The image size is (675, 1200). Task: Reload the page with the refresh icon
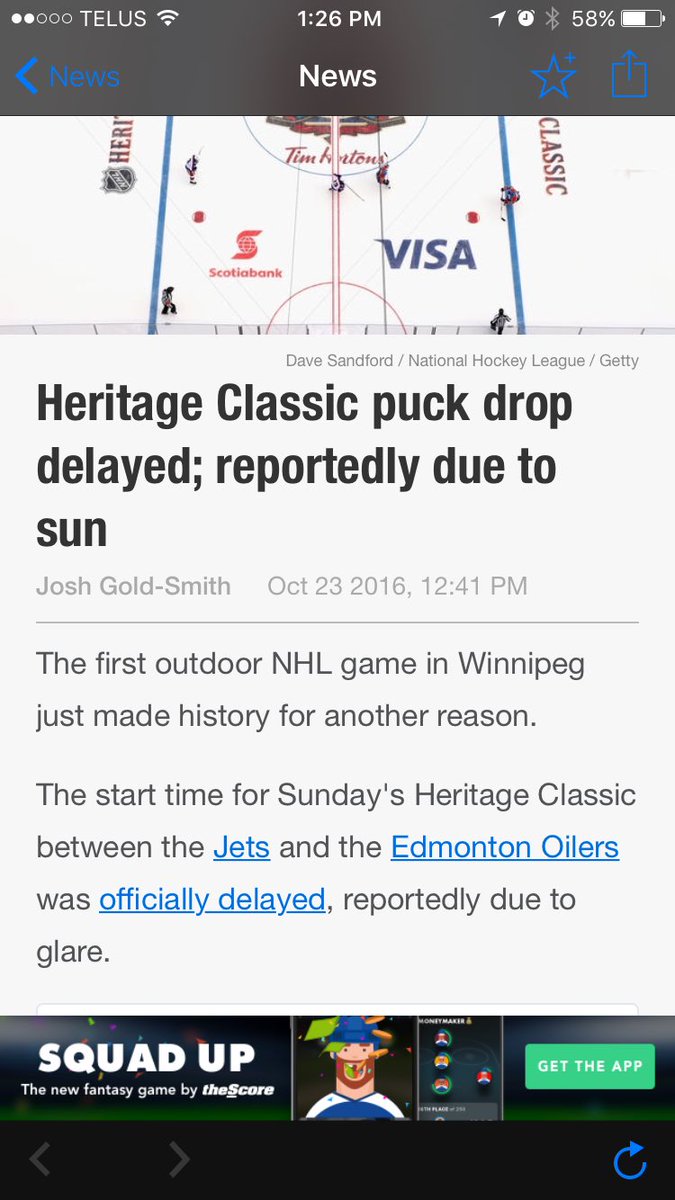[x=629, y=1161]
